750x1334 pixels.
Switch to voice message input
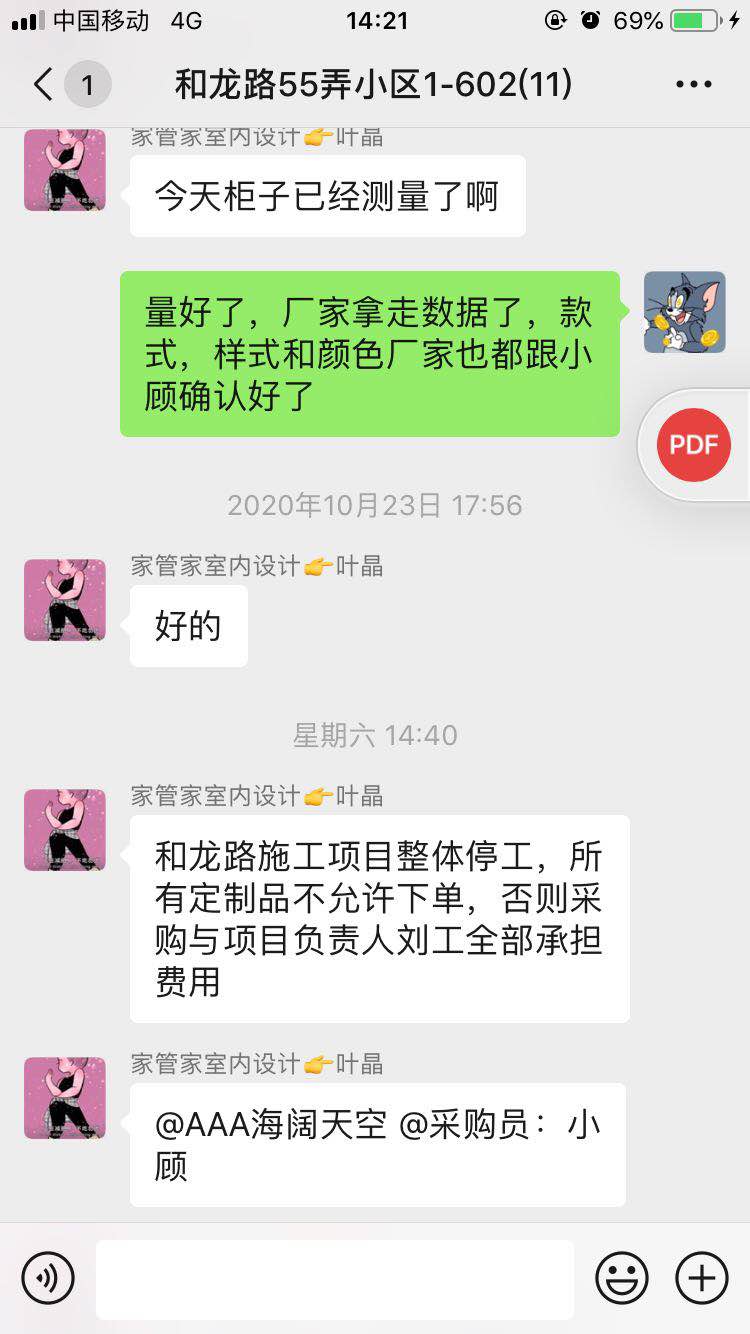(x=48, y=1277)
